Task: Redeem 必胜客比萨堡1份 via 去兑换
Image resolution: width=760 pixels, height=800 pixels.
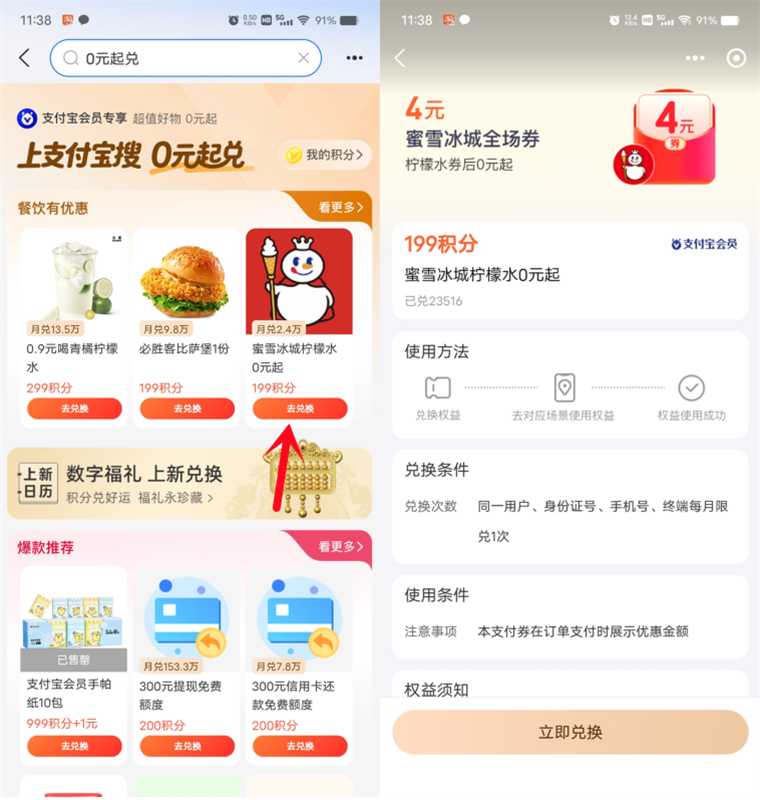Action: (x=187, y=409)
